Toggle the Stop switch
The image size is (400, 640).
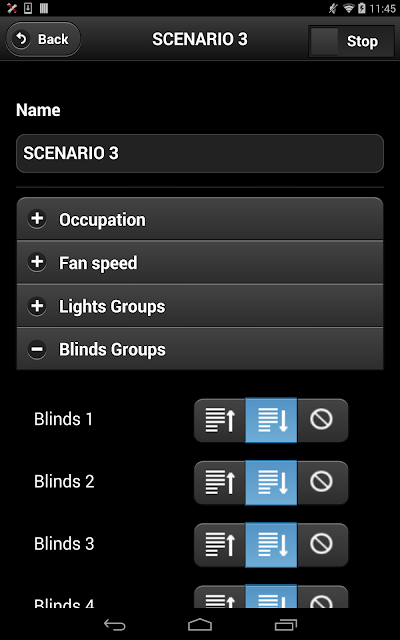point(351,41)
